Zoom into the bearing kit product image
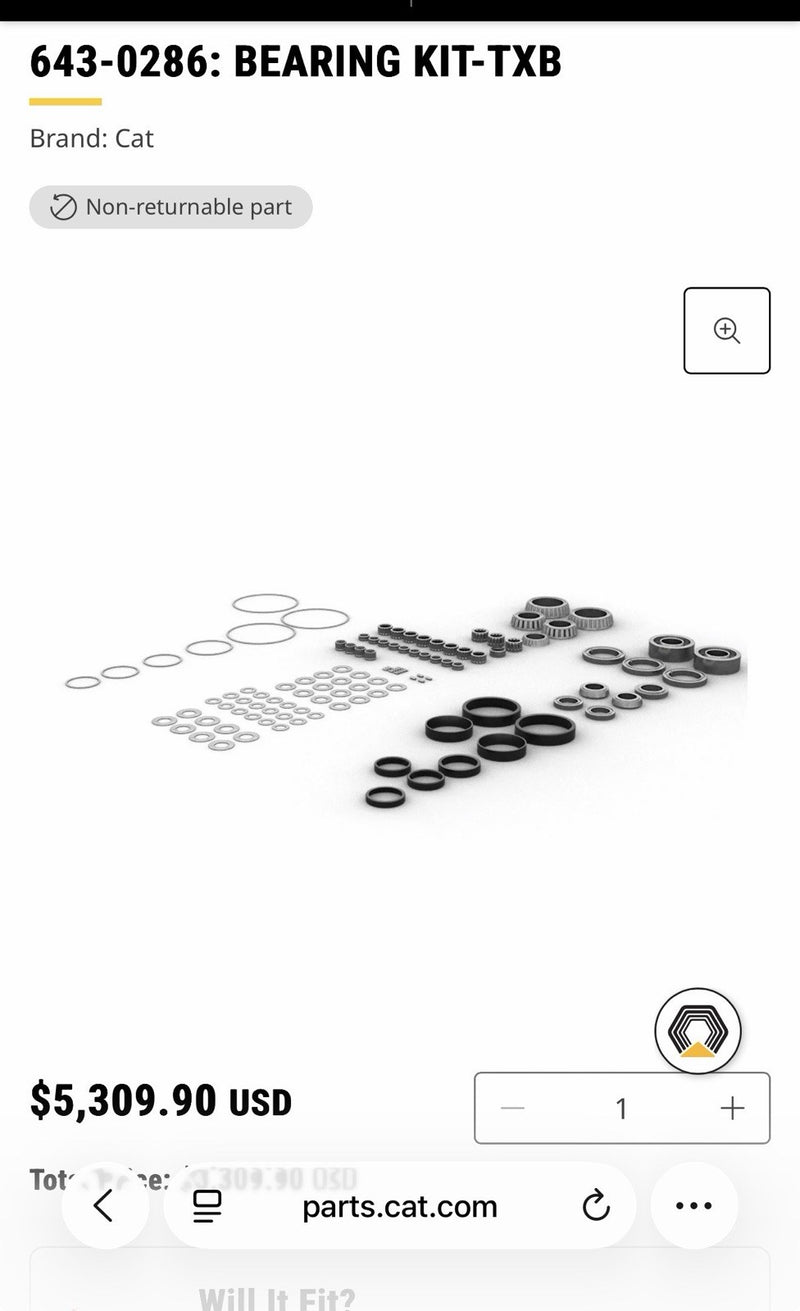The width and height of the screenshot is (800, 1311). (727, 331)
